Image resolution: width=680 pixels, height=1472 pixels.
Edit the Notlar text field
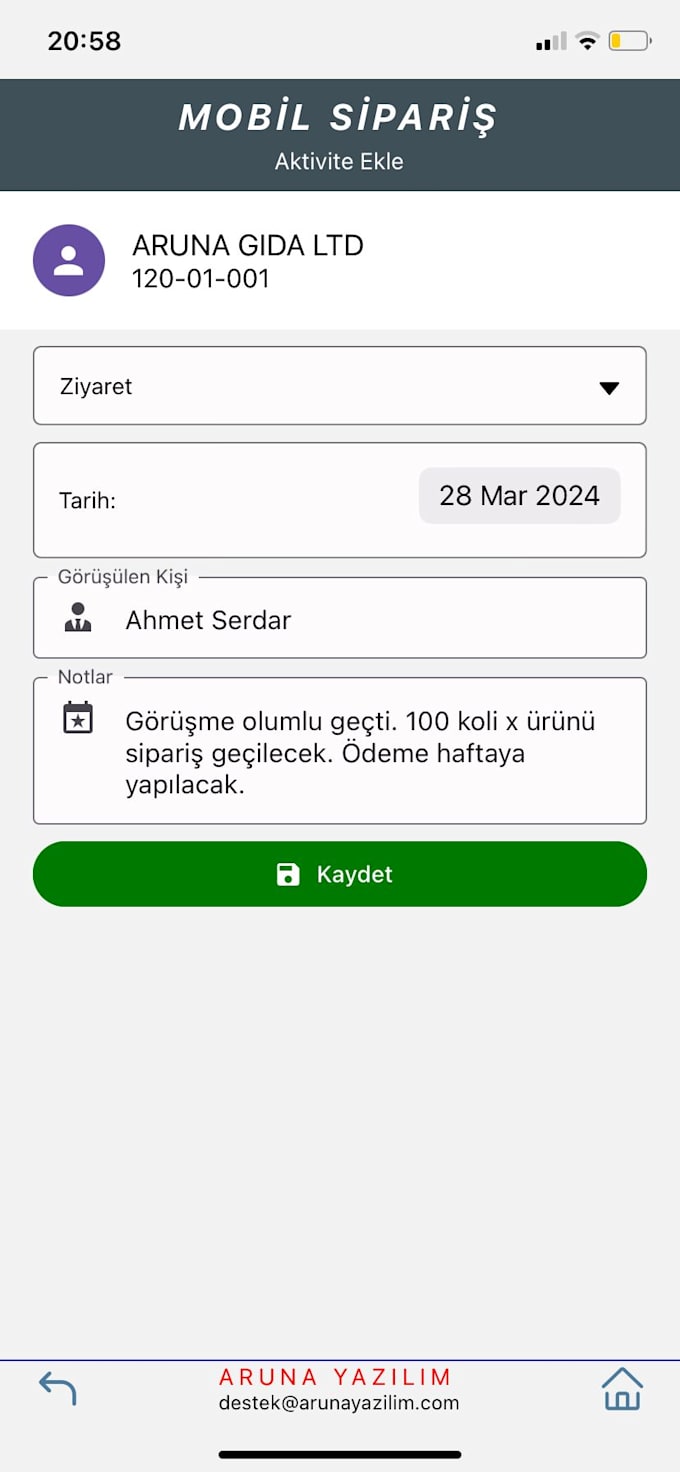pyautogui.click(x=340, y=751)
